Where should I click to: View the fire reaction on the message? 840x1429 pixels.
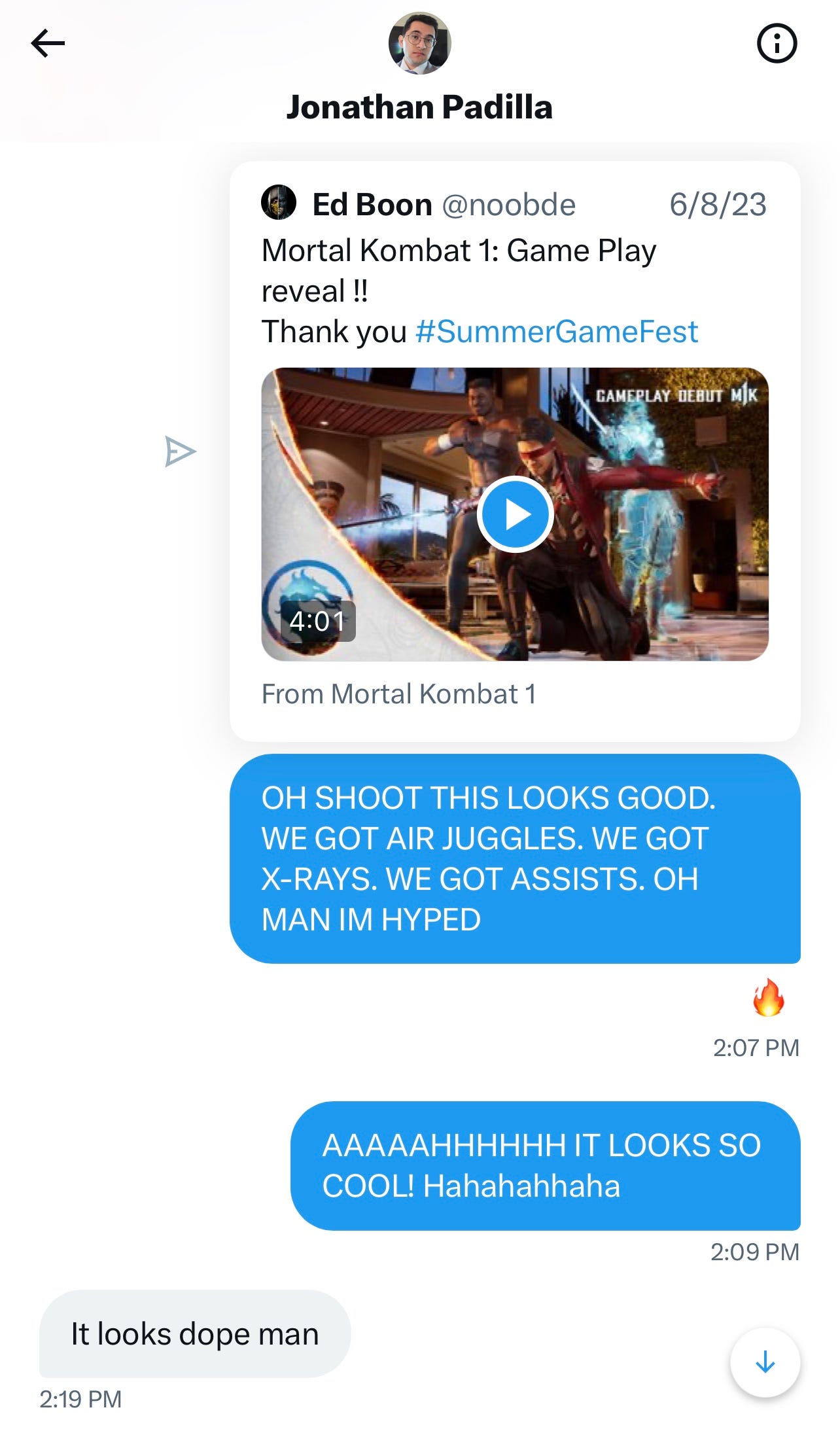[768, 998]
